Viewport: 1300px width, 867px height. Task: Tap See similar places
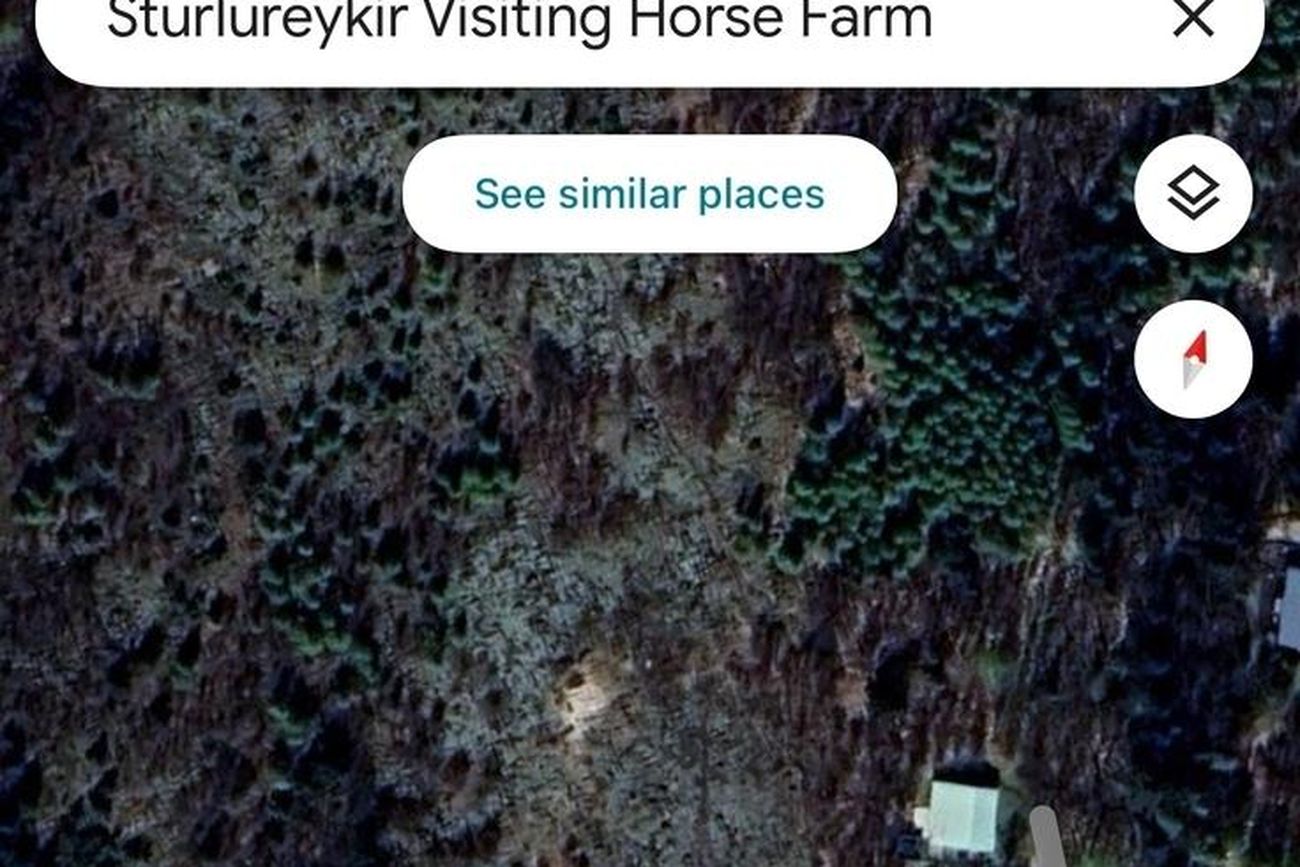point(650,194)
